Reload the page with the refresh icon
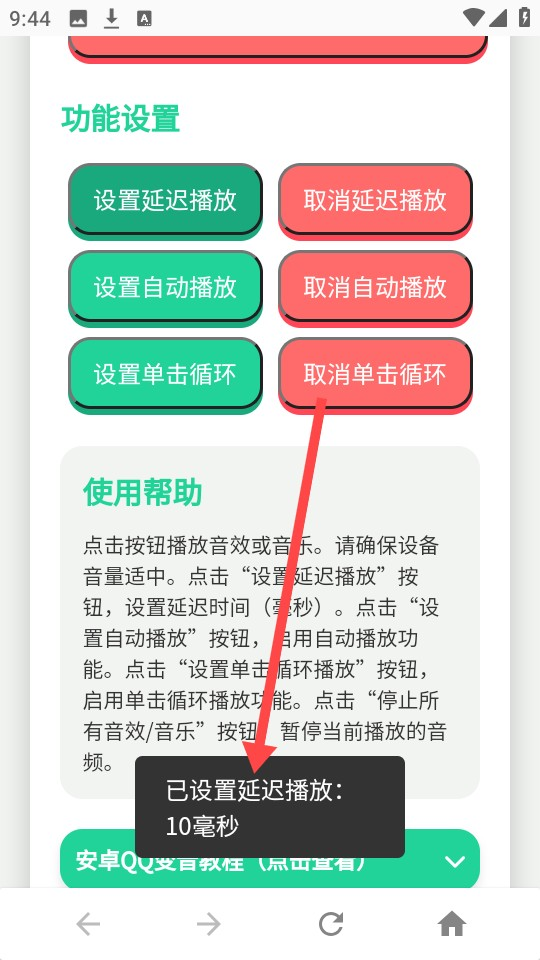 (x=331, y=924)
